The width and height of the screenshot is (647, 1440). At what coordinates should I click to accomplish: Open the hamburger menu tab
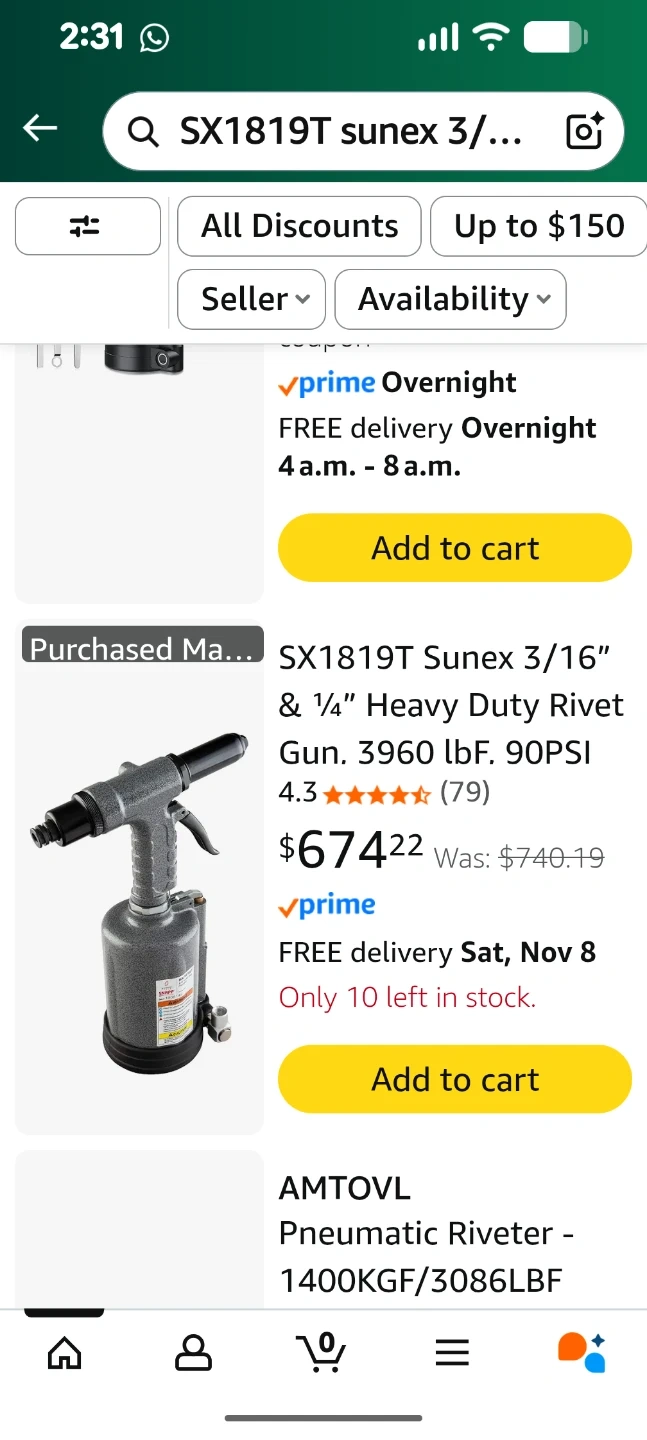click(x=452, y=1353)
